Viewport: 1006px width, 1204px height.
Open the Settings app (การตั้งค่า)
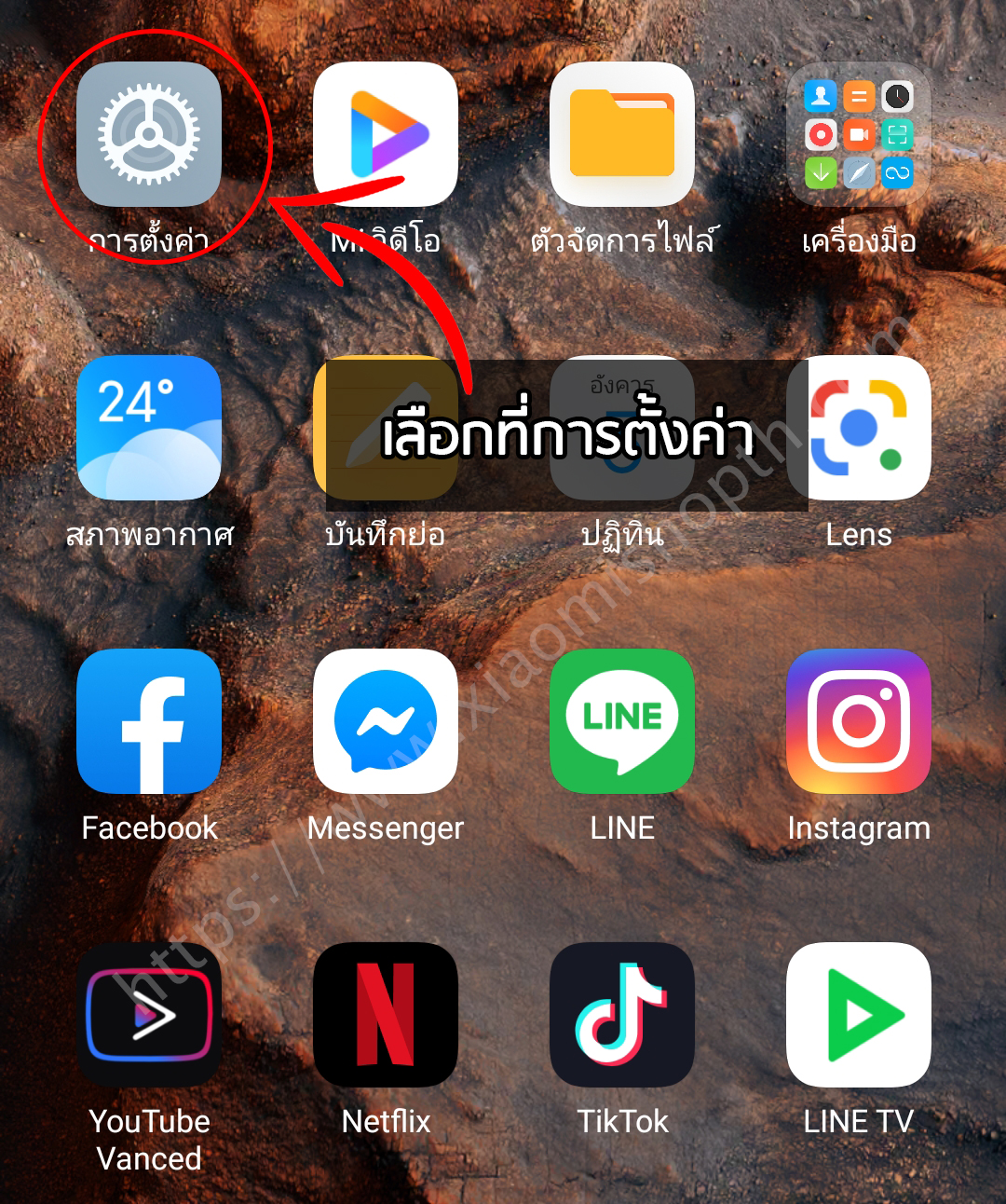coord(149,134)
